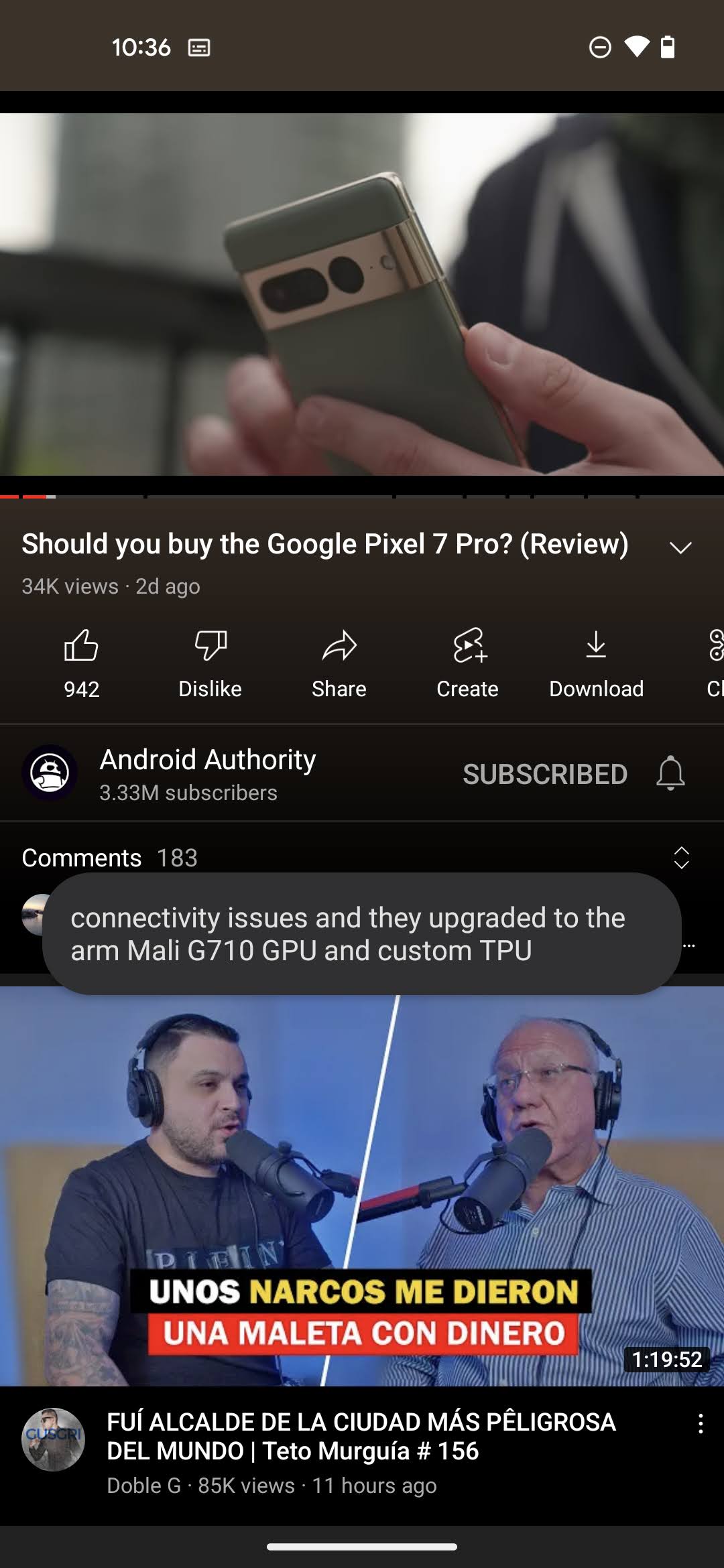
Task: Expand the video description chevron
Action: point(680,547)
